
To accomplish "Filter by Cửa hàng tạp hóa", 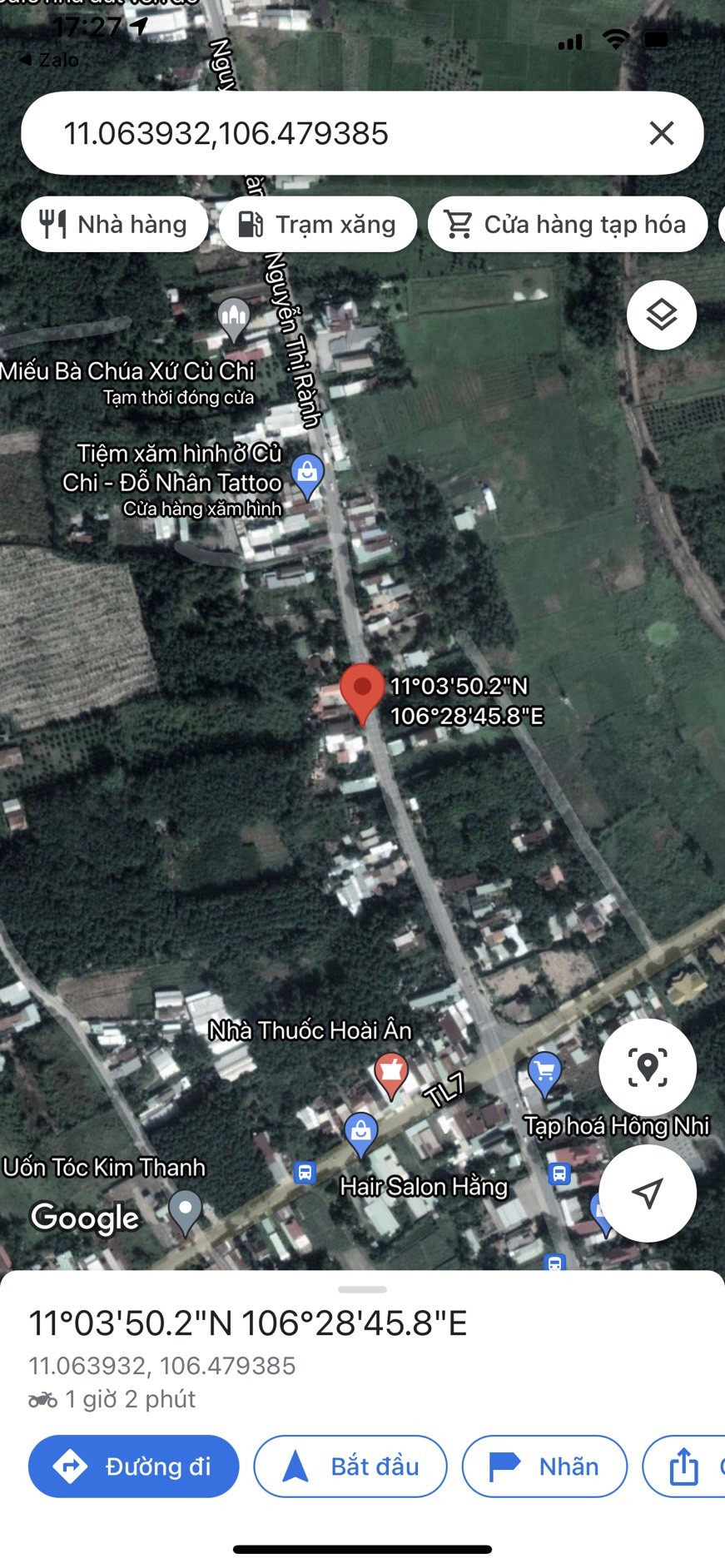I will 567,225.
